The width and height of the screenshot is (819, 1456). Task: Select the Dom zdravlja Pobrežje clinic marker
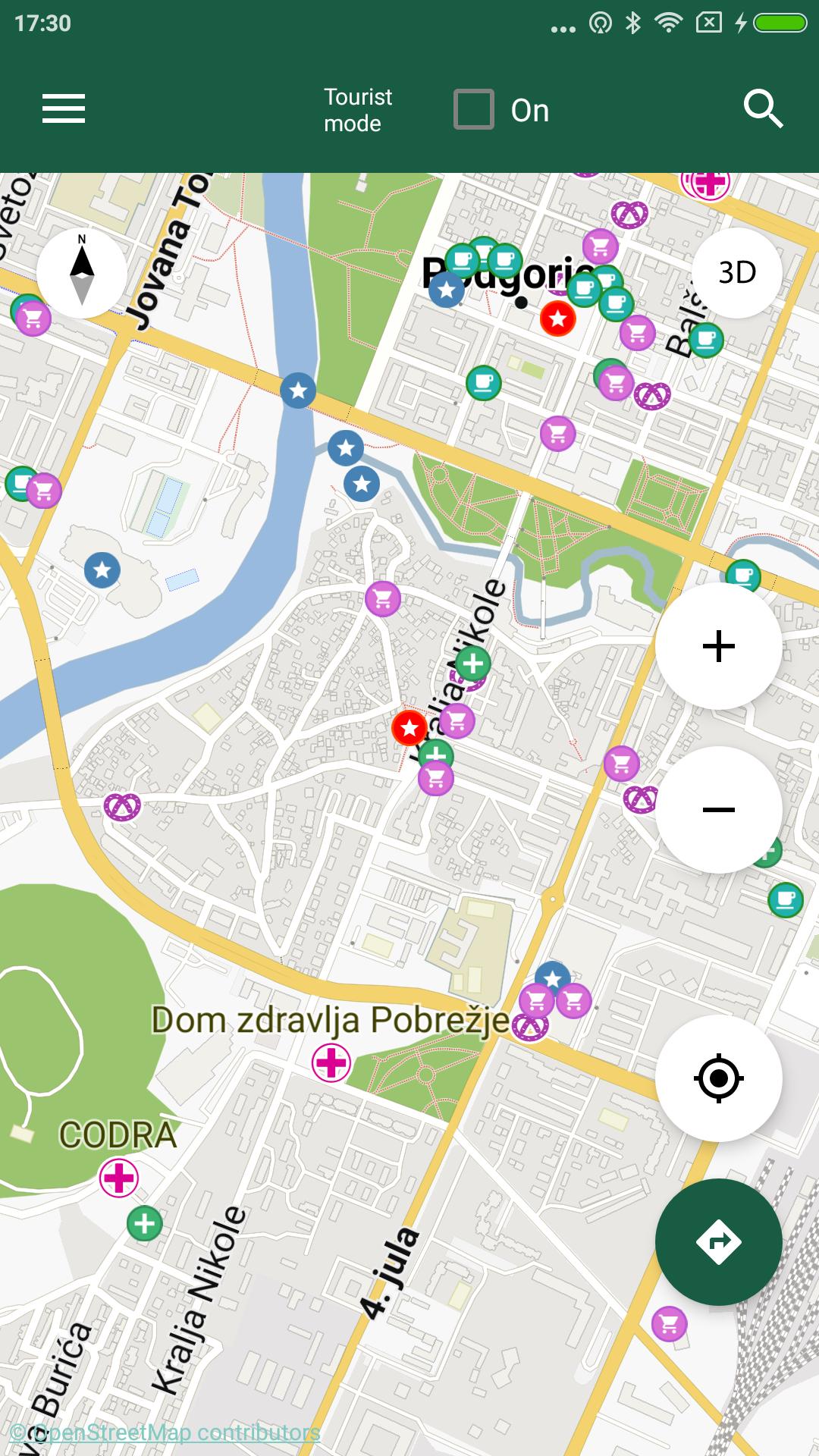[331, 1062]
